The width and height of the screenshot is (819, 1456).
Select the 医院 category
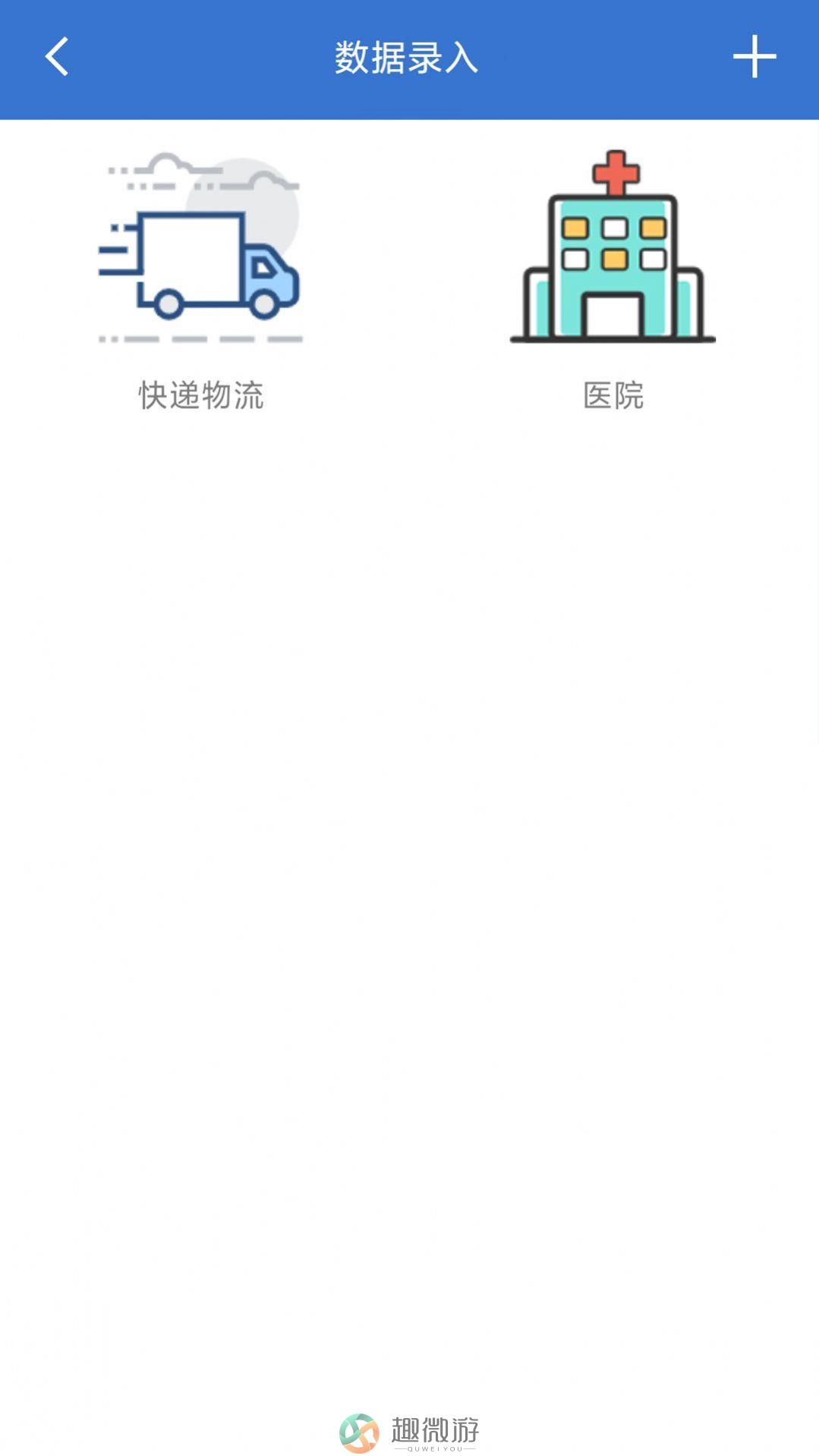point(613,281)
